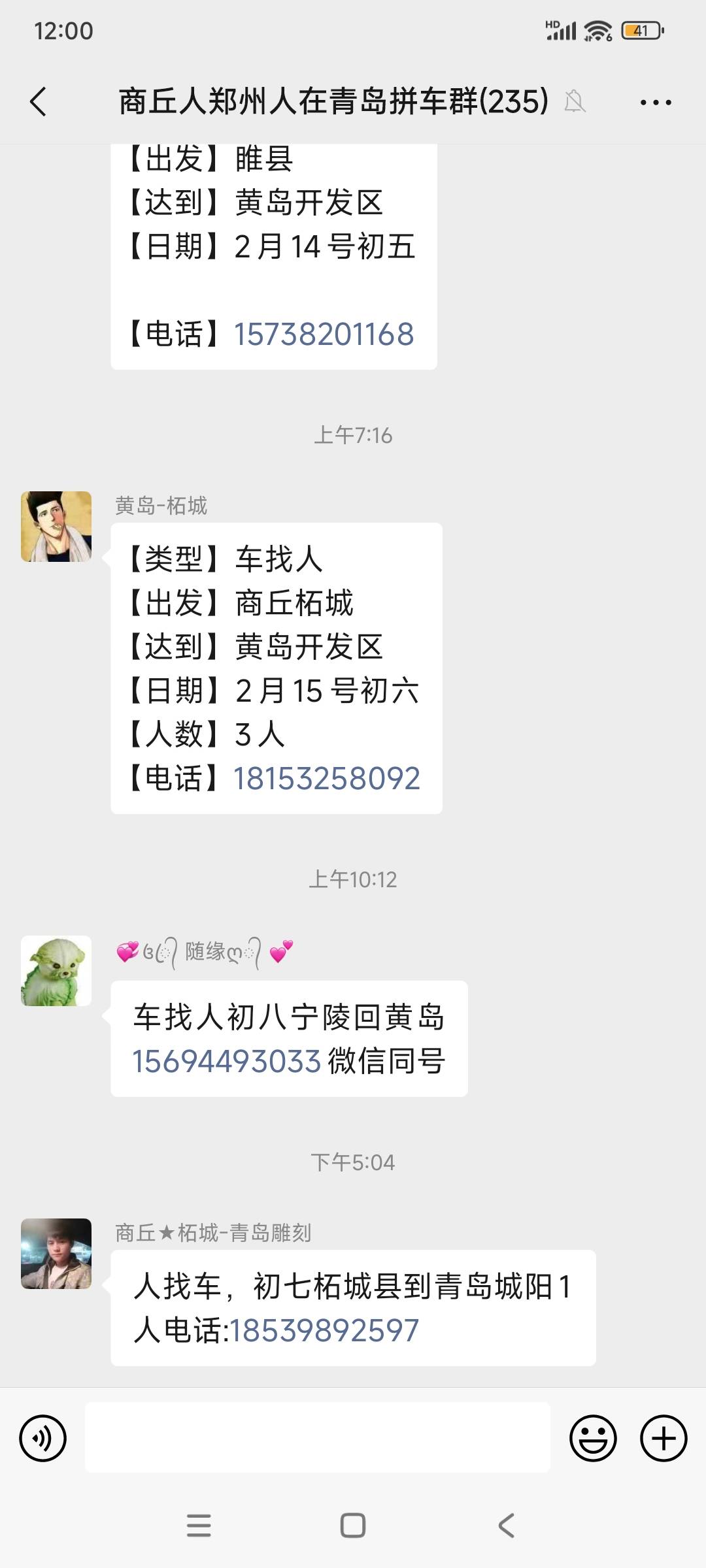Focus the message text field
The height and width of the screenshot is (1568, 706).
coord(318,1437)
